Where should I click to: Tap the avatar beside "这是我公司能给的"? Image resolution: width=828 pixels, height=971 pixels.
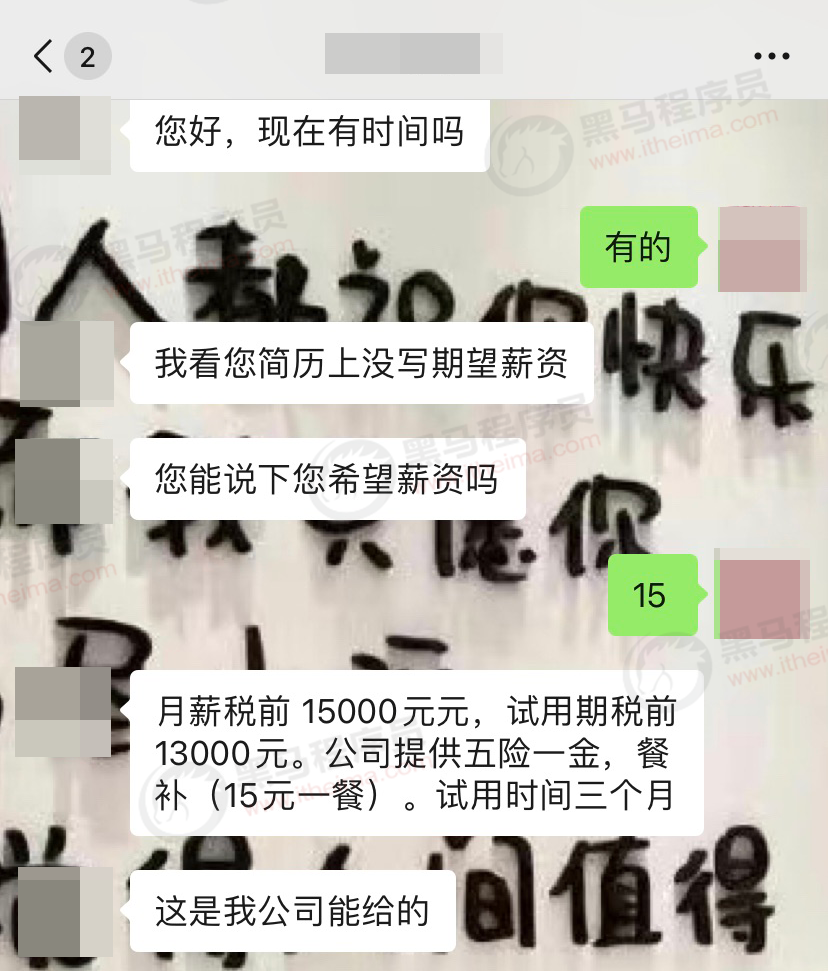coord(64,908)
